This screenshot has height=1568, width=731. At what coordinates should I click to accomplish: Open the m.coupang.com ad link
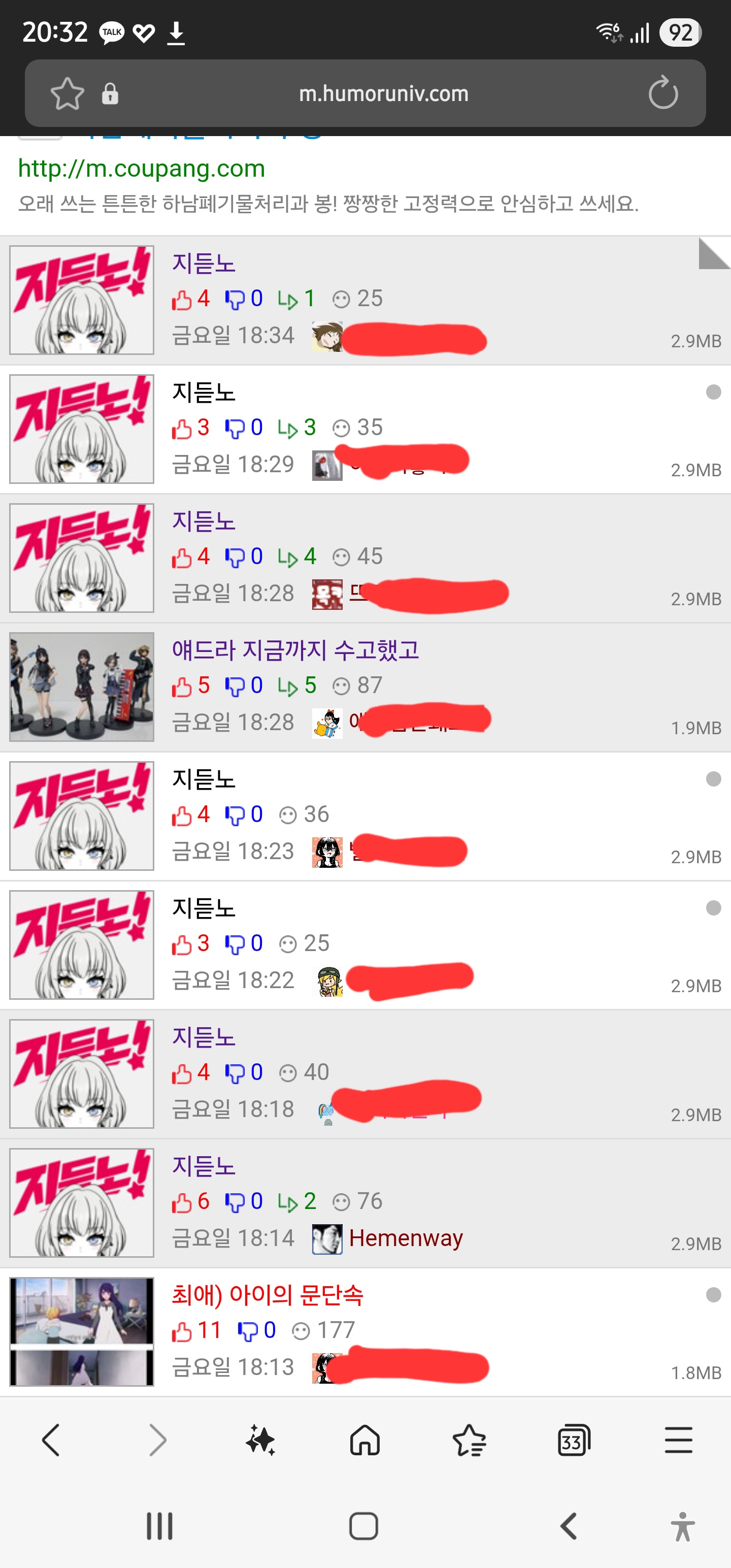tap(142, 169)
